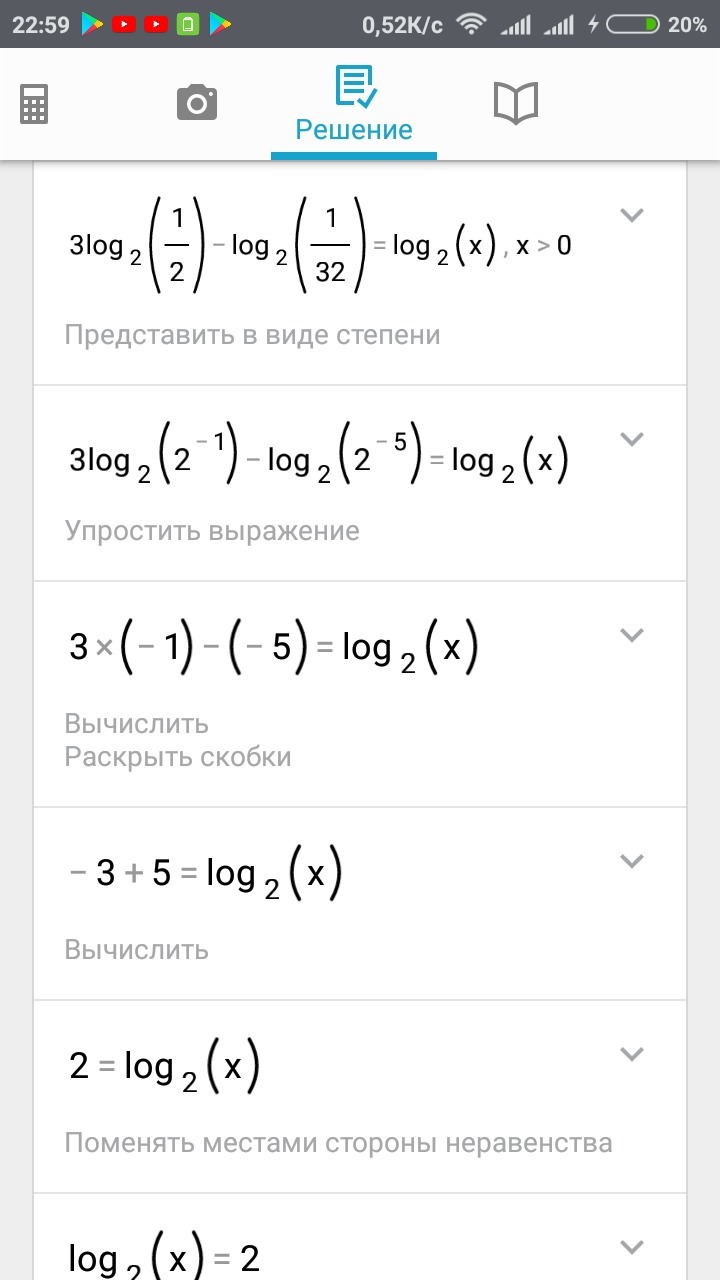The width and height of the screenshot is (720, 1280).
Task: Expand the last step log₂(x) = 2
Action: click(x=631, y=1246)
